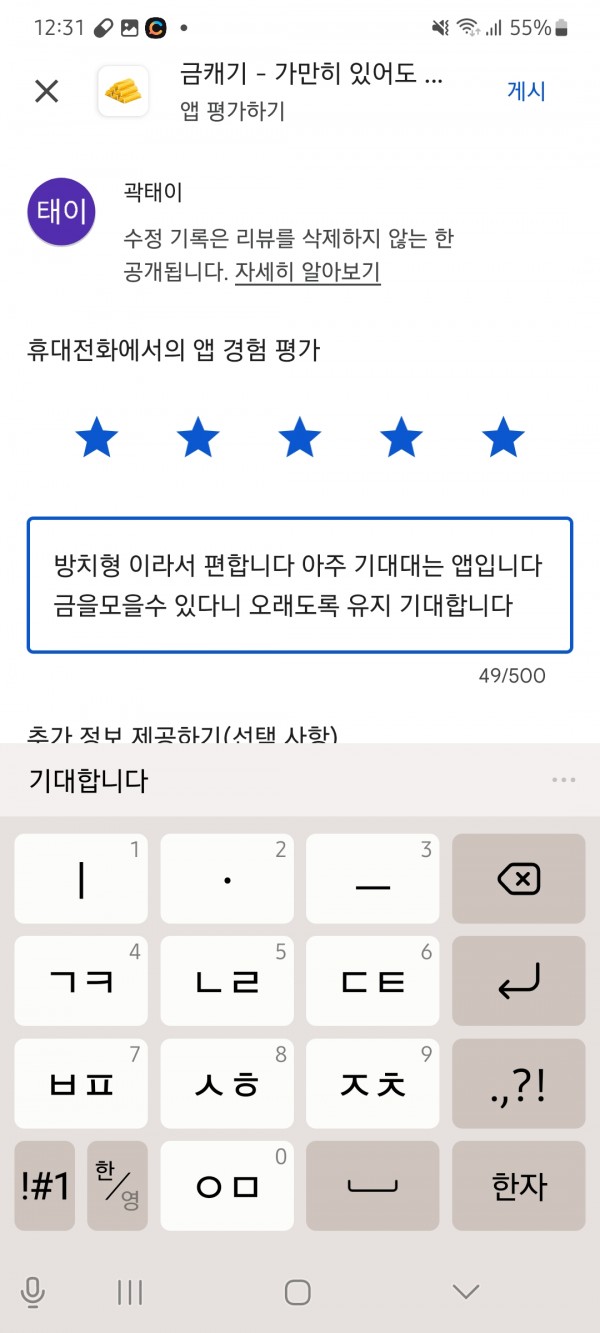This screenshot has width=600, height=1333.
Task: Select the third star rating
Action: pos(299,437)
